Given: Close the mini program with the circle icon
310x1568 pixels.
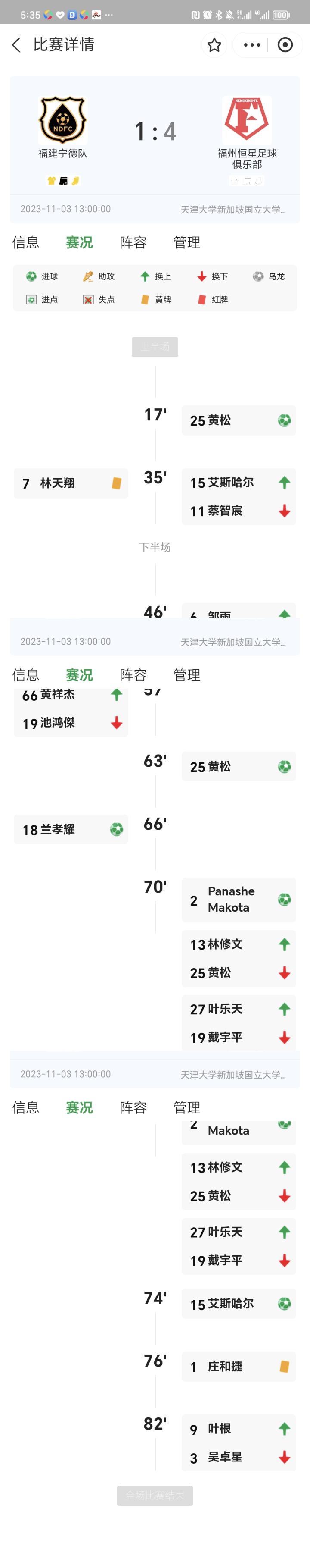Looking at the screenshot, I should 285,44.
